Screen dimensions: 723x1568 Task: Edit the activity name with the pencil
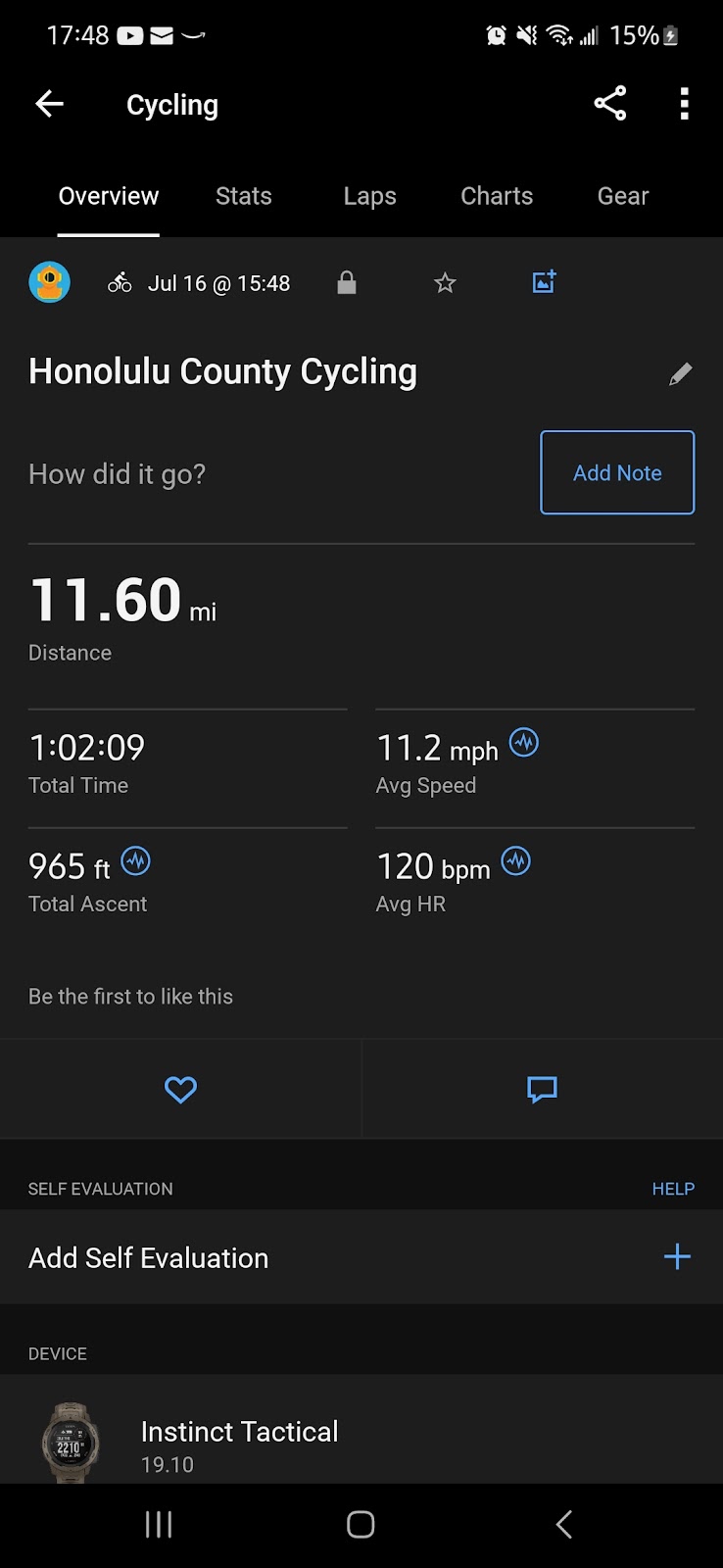click(x=680, y=373)
